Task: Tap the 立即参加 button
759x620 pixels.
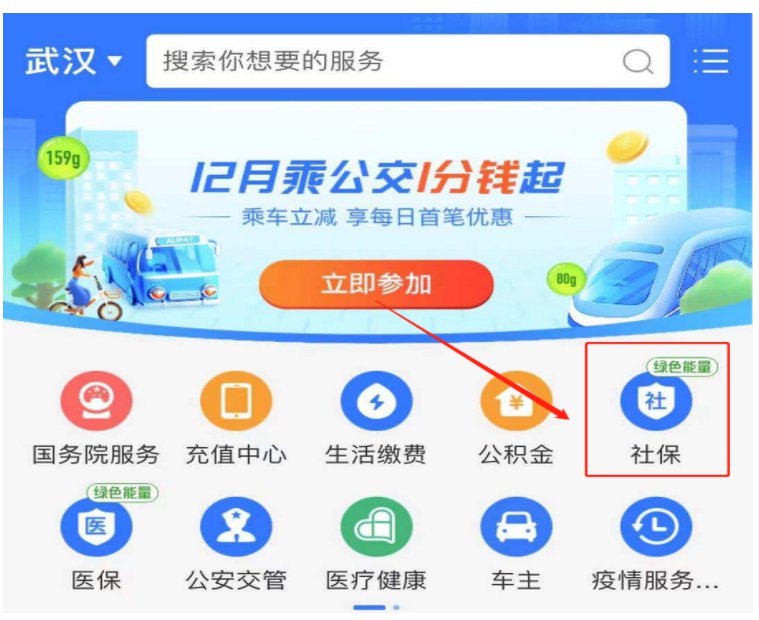Action: tap(376, 284)
